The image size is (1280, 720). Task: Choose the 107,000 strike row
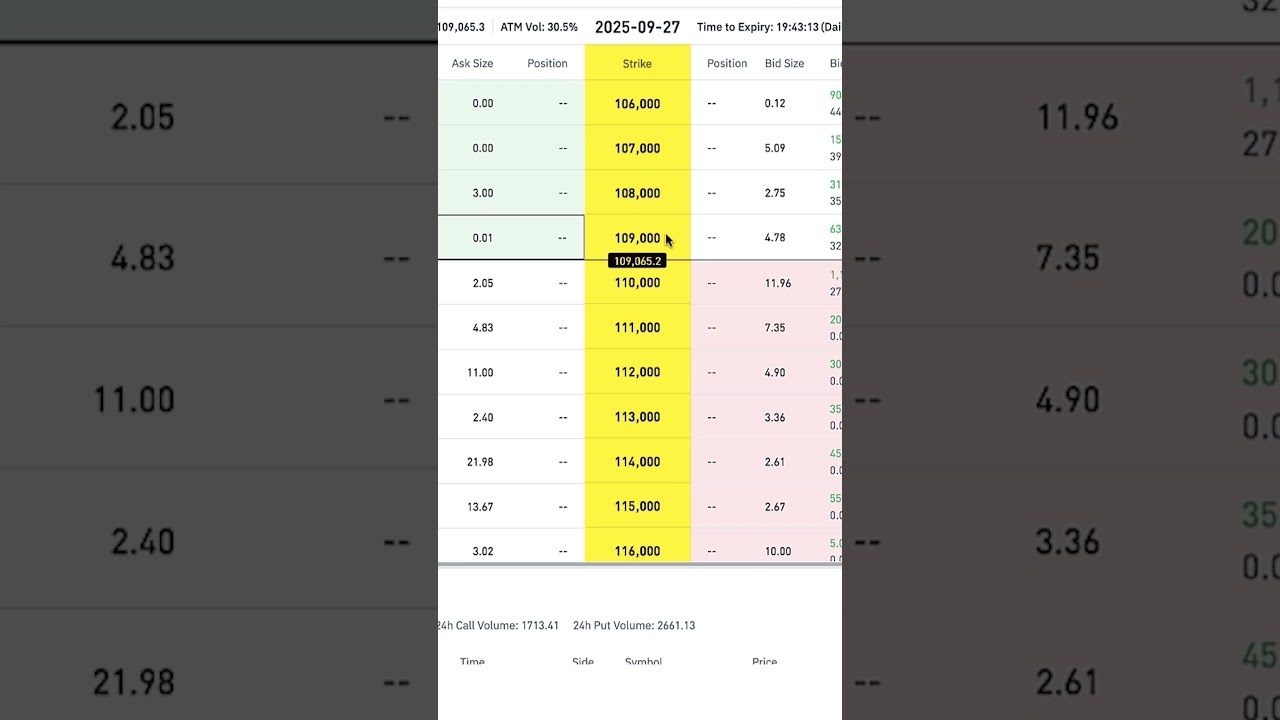[x=637, y=148]
